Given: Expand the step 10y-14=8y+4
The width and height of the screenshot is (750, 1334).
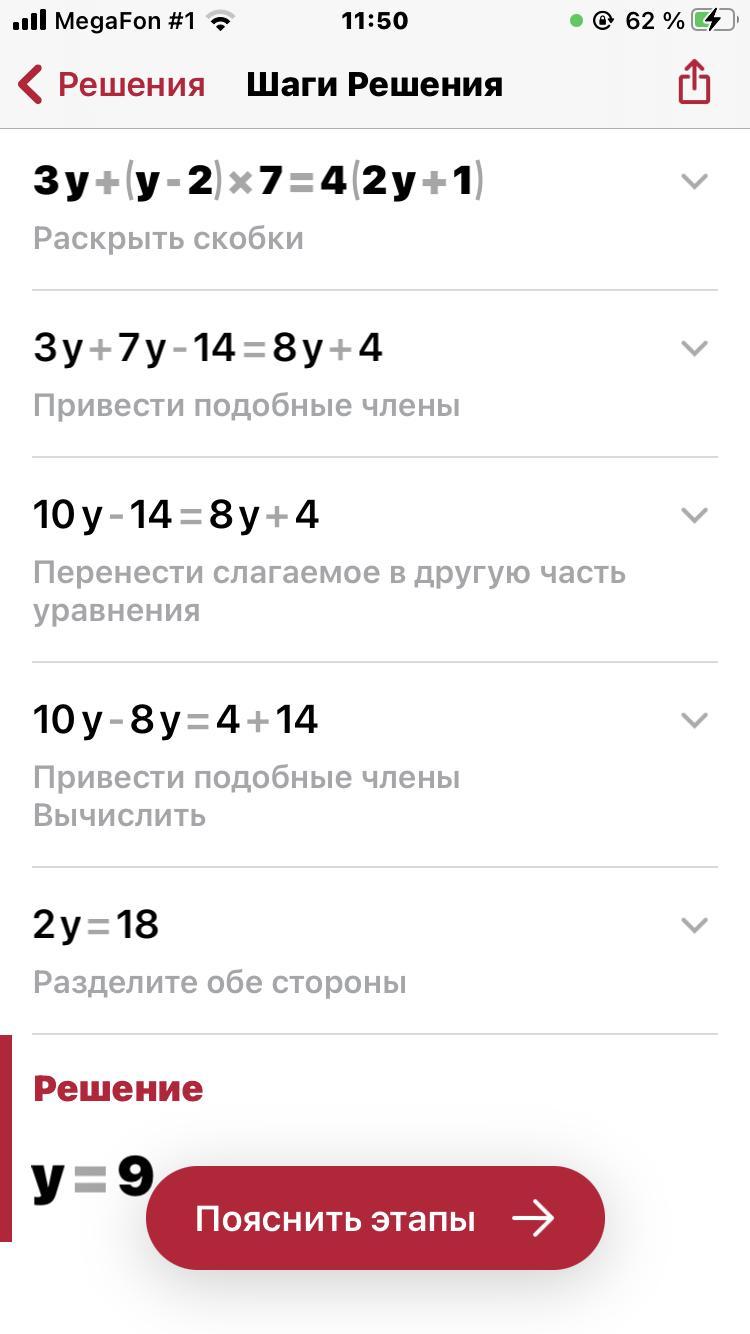Looking at the screenshot, I should (x=694, y=515).
